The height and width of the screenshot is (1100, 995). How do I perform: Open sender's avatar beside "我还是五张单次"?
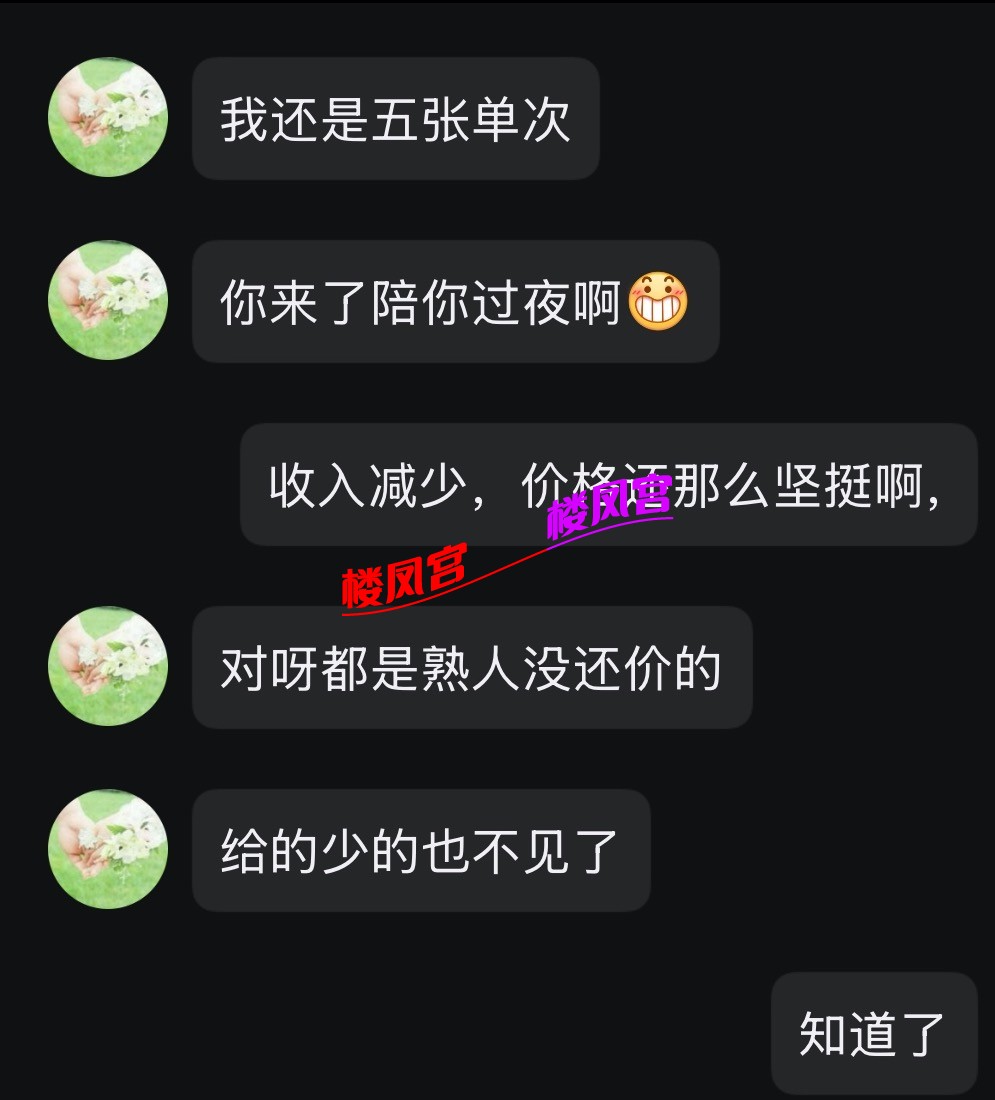[x=108, y=118]
